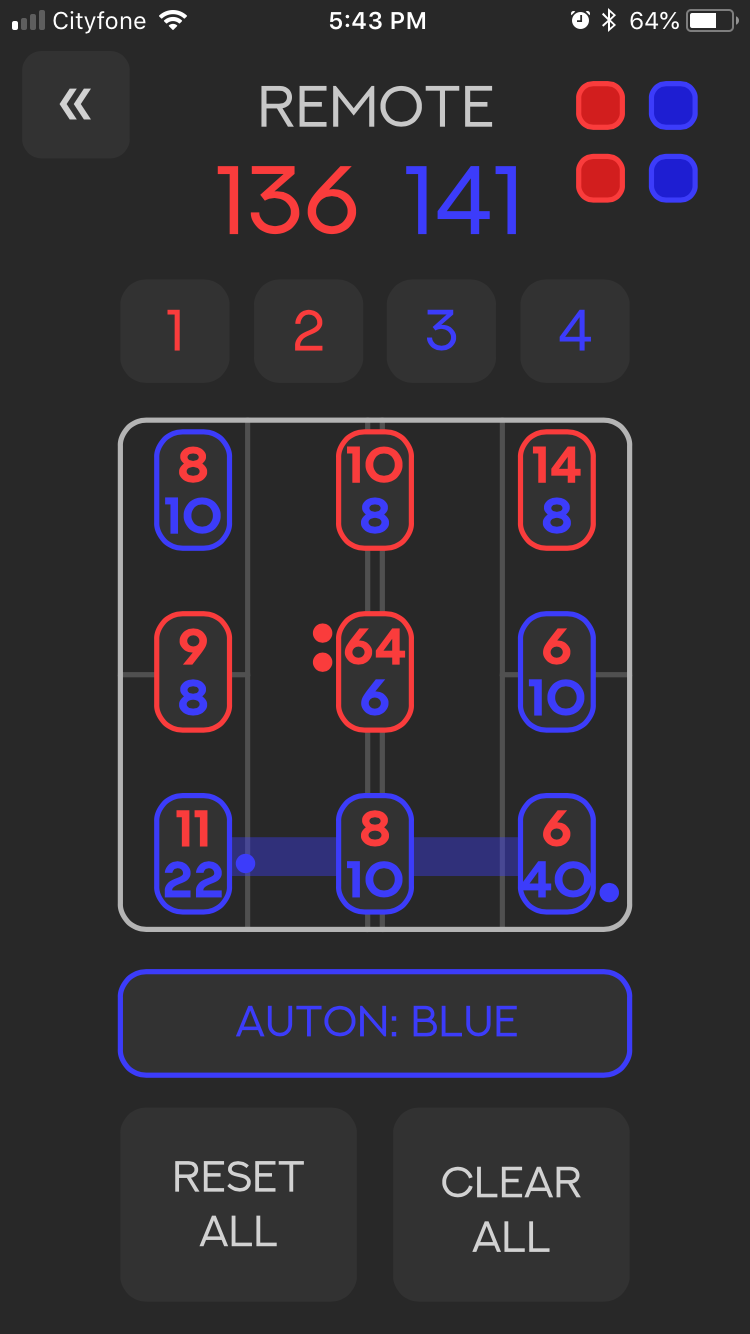This screenshot has width=750, height=1334.
Task: Select blue button 4
Action: pos(575,331)
